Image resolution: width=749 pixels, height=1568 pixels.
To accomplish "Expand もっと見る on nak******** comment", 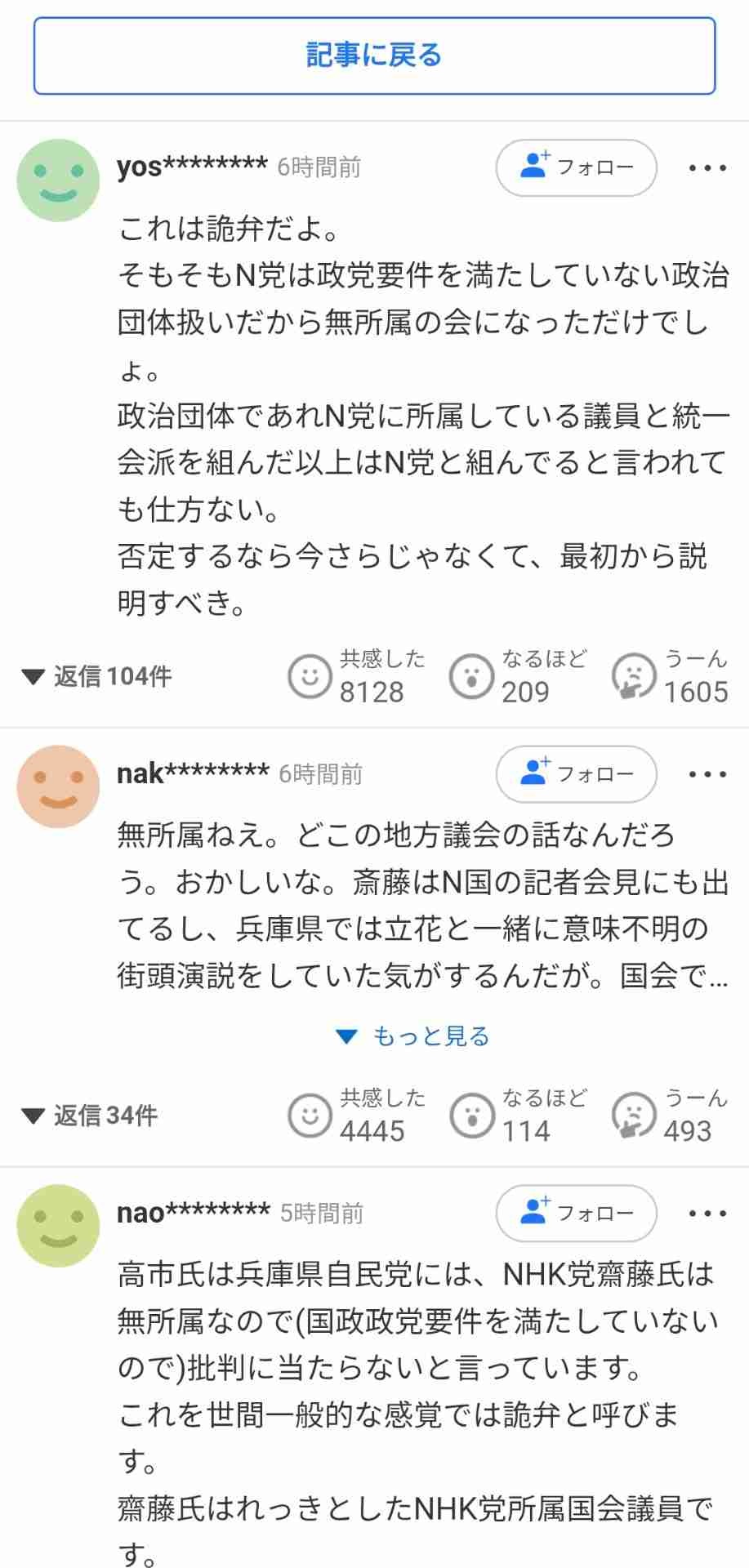I will [413, 1036].
